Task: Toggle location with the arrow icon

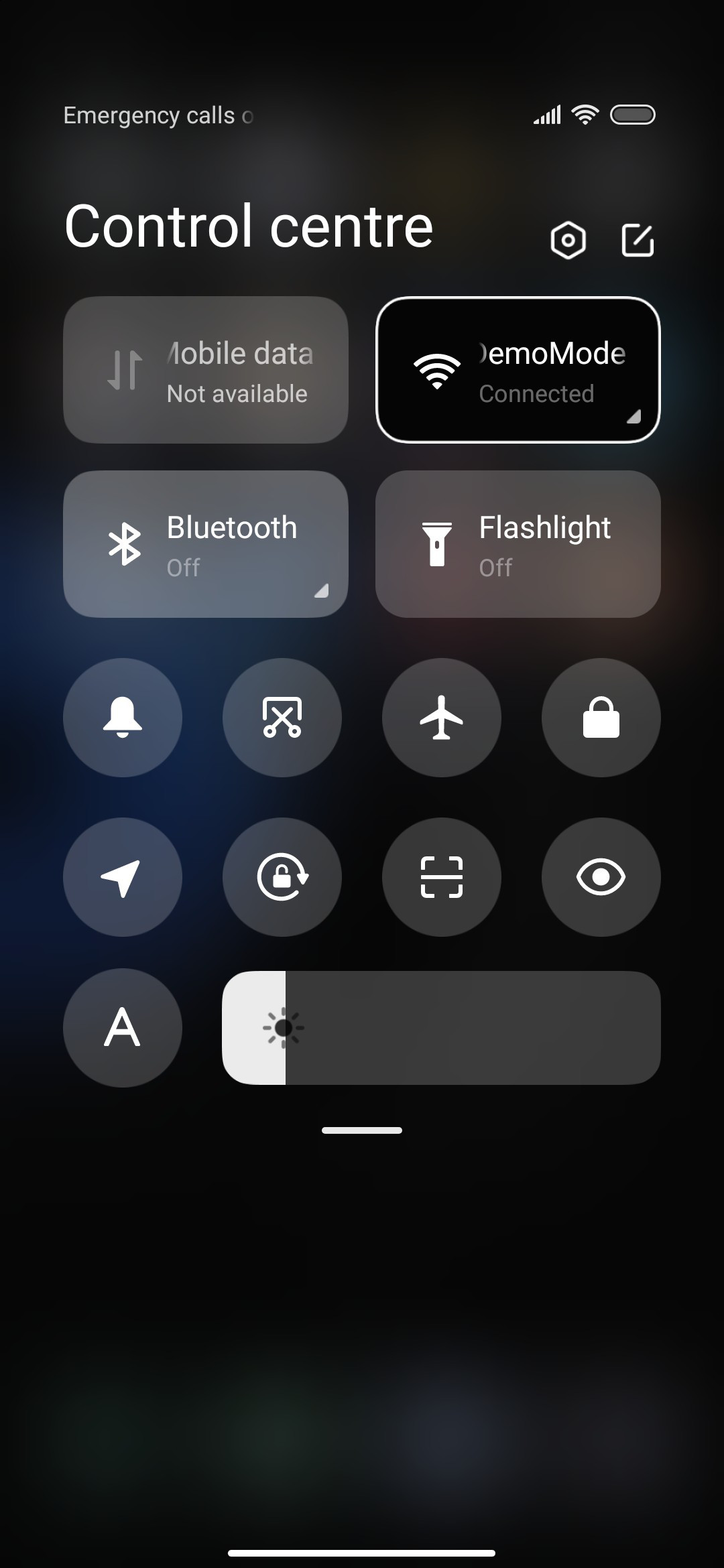Action: (123, 877)
